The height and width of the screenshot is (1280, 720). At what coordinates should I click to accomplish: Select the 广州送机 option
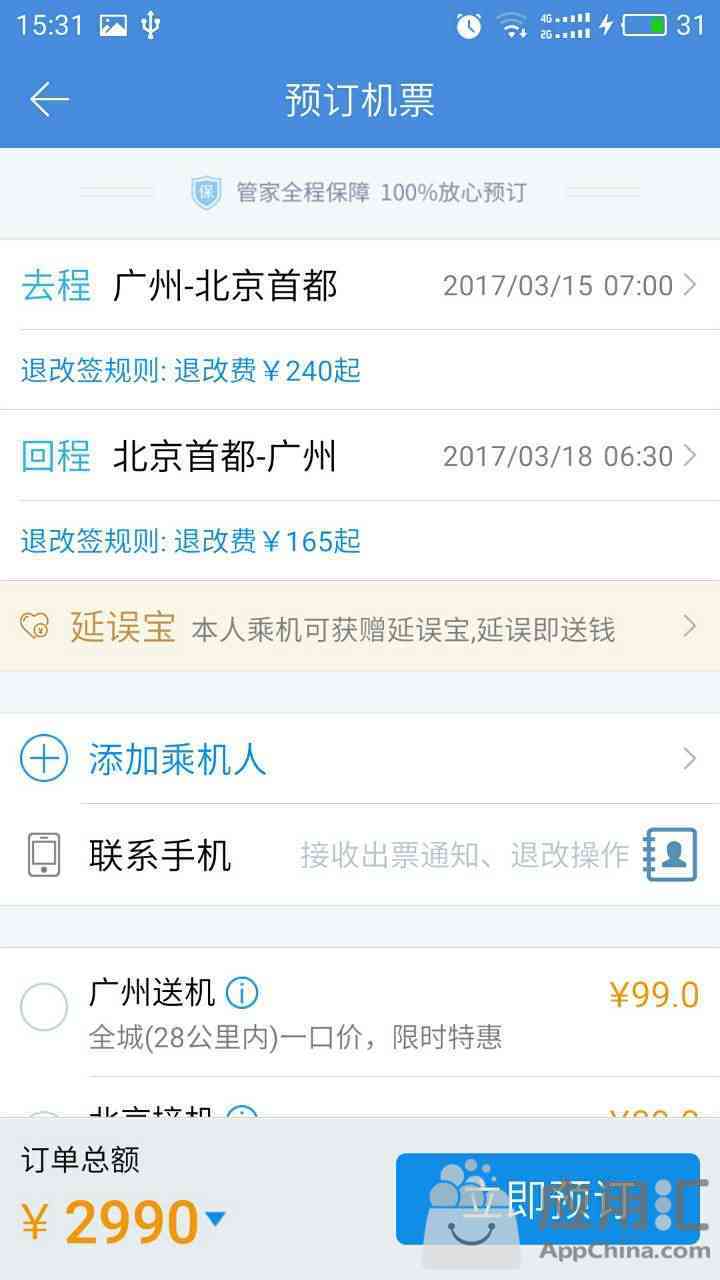44,1007
